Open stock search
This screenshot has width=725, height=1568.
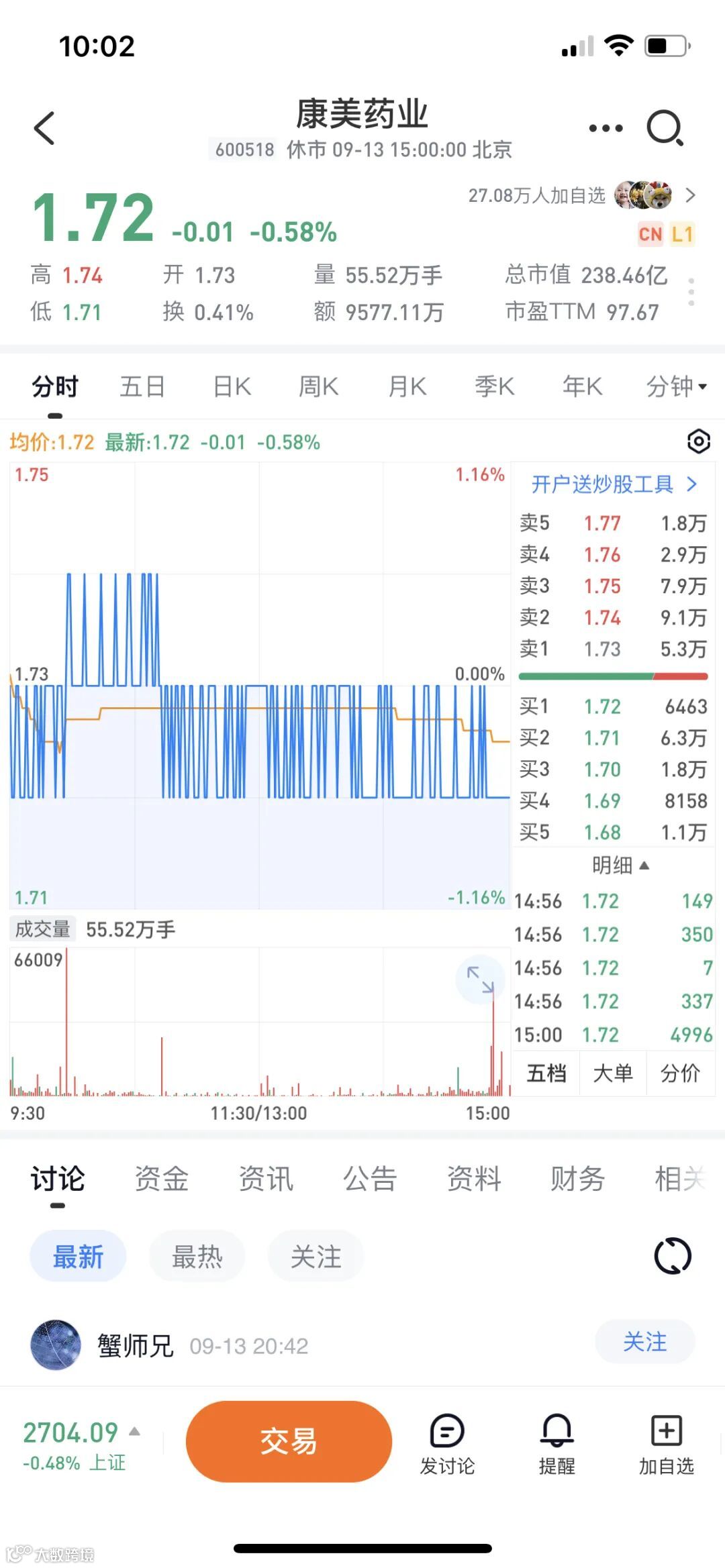pyautogui.click(x=665, y=128)
